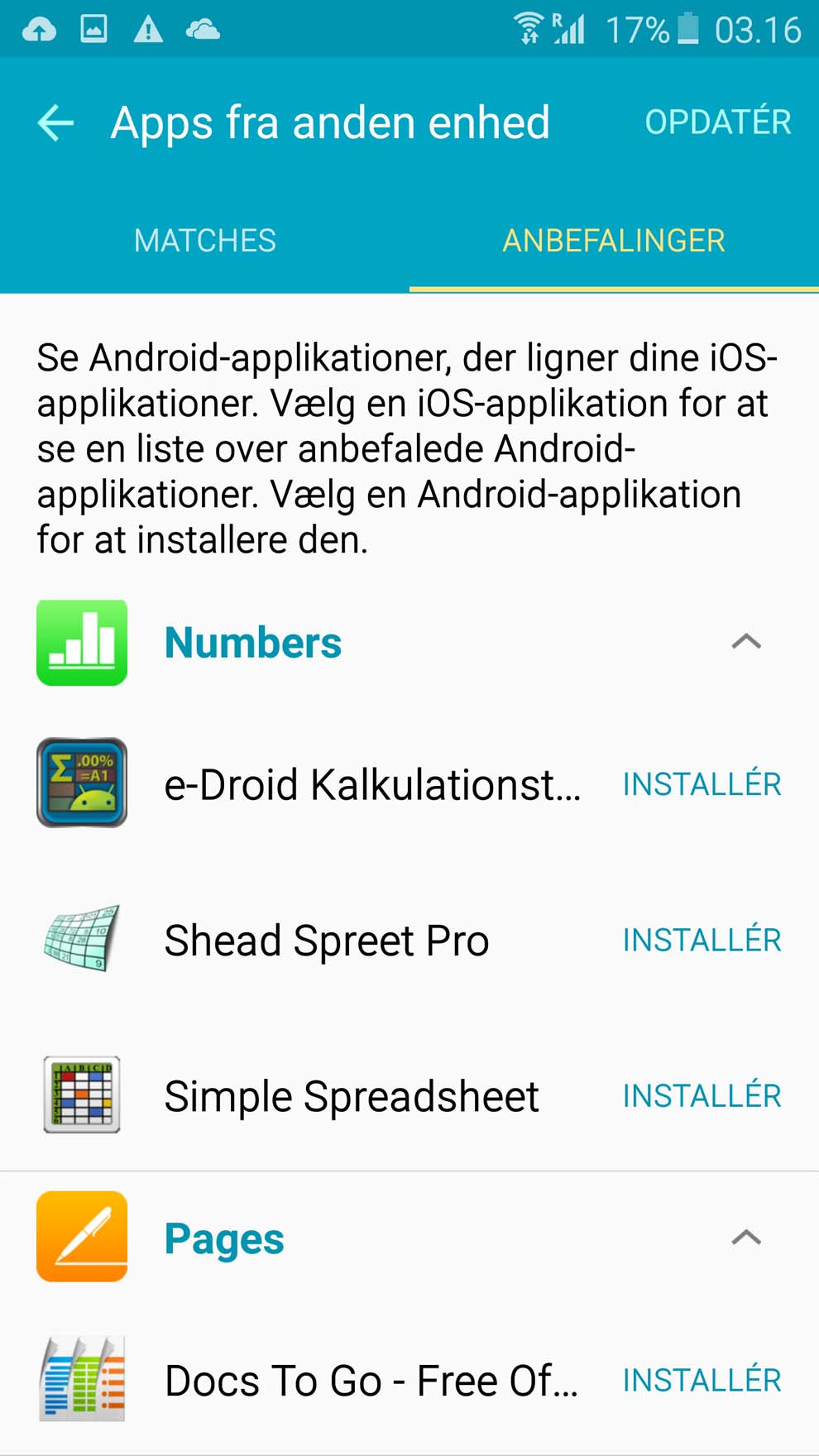Install Docs To Go app

click(x=702, y=1380)
